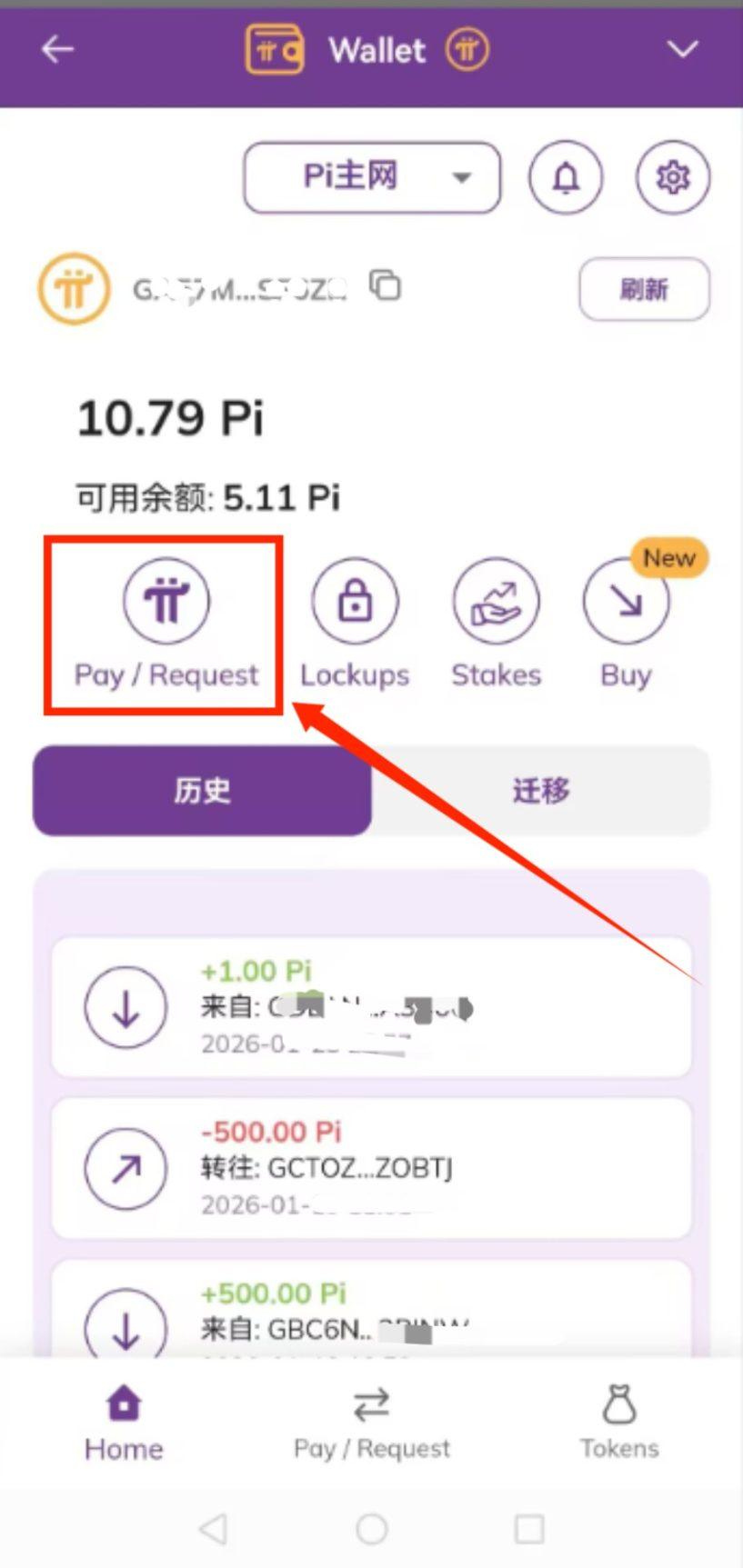Viewport: 743px width, 1568px height.
Task: Switch to the Home bottom tab
Action: click(124, 1422)
